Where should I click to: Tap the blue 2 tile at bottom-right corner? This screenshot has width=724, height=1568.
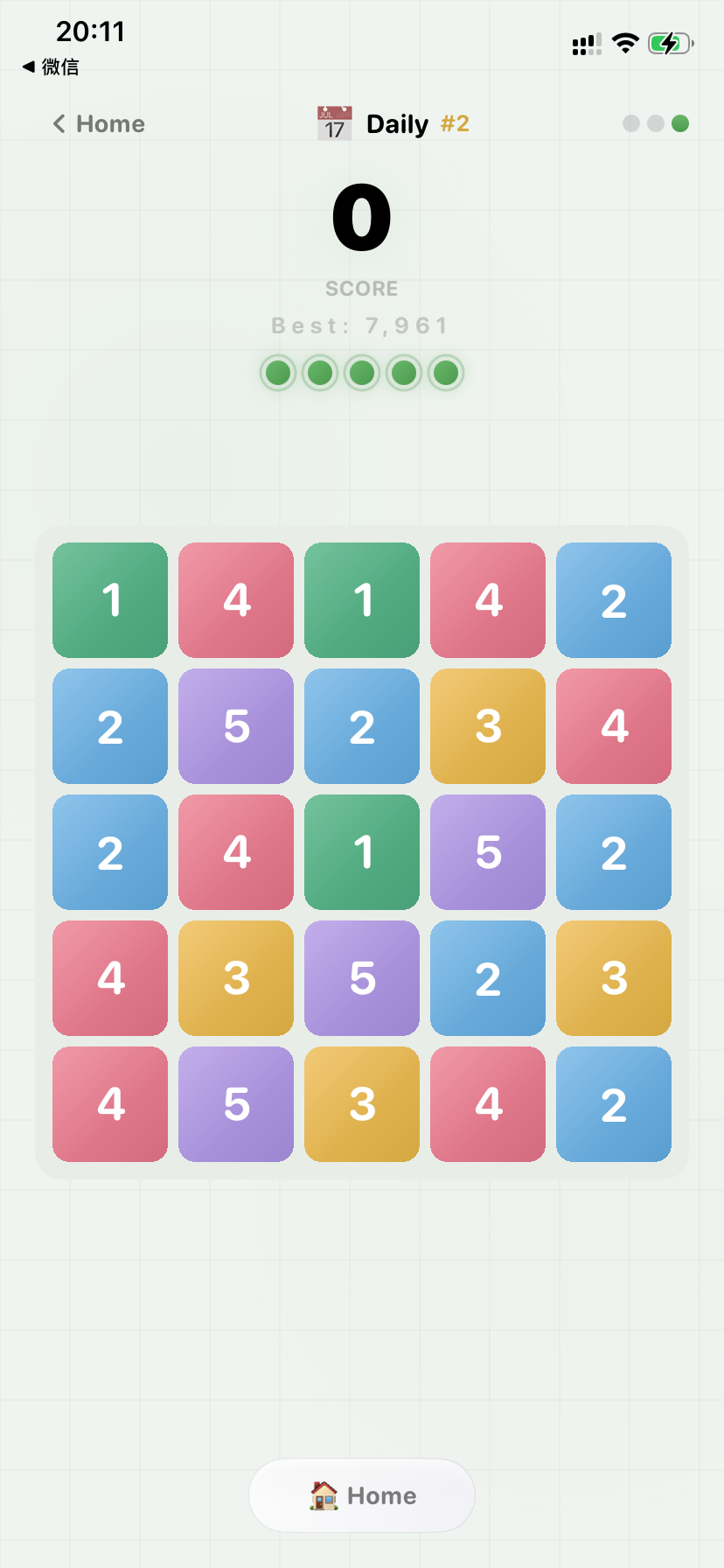613,1103
